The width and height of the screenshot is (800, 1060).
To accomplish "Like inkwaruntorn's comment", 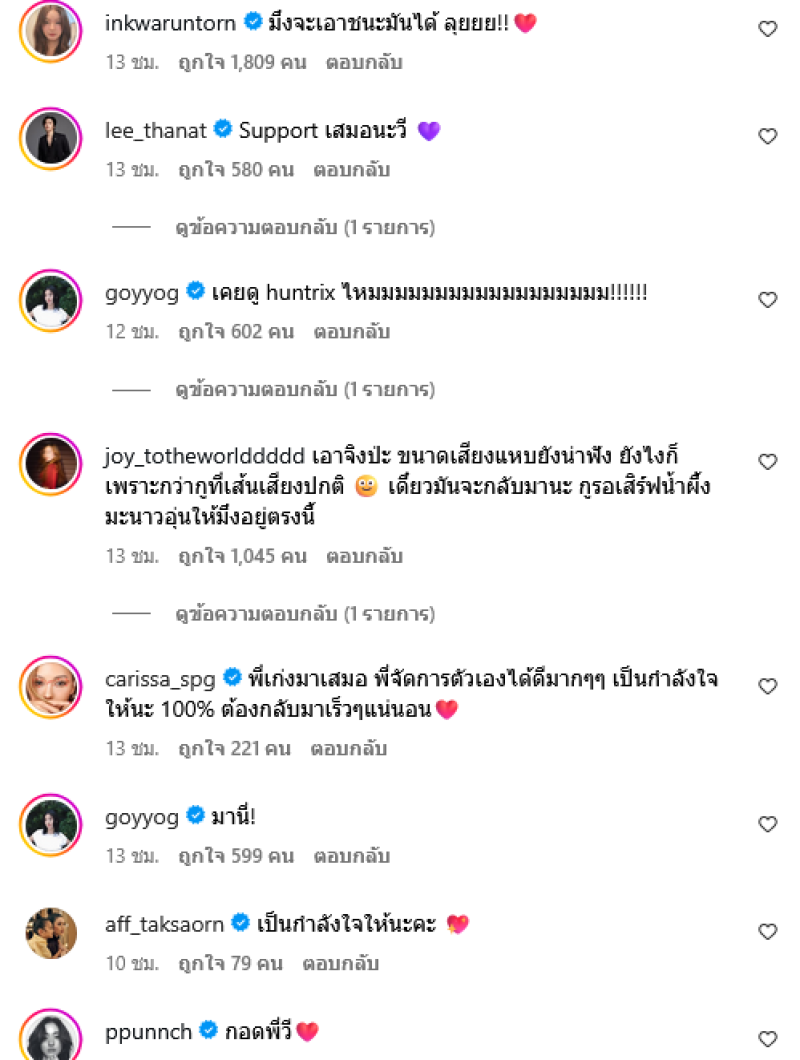I will click(767, 29).
